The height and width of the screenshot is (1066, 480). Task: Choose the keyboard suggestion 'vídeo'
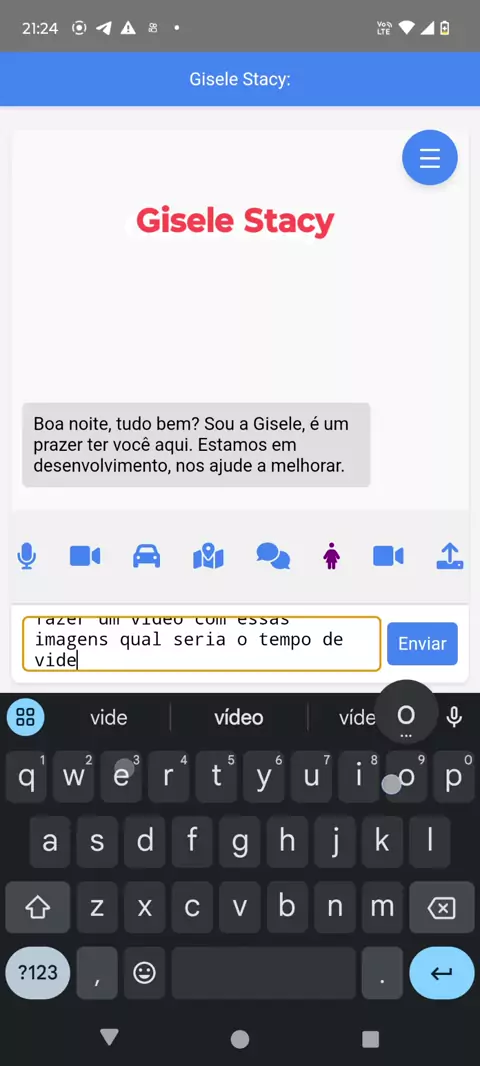(x=239, y=717)
